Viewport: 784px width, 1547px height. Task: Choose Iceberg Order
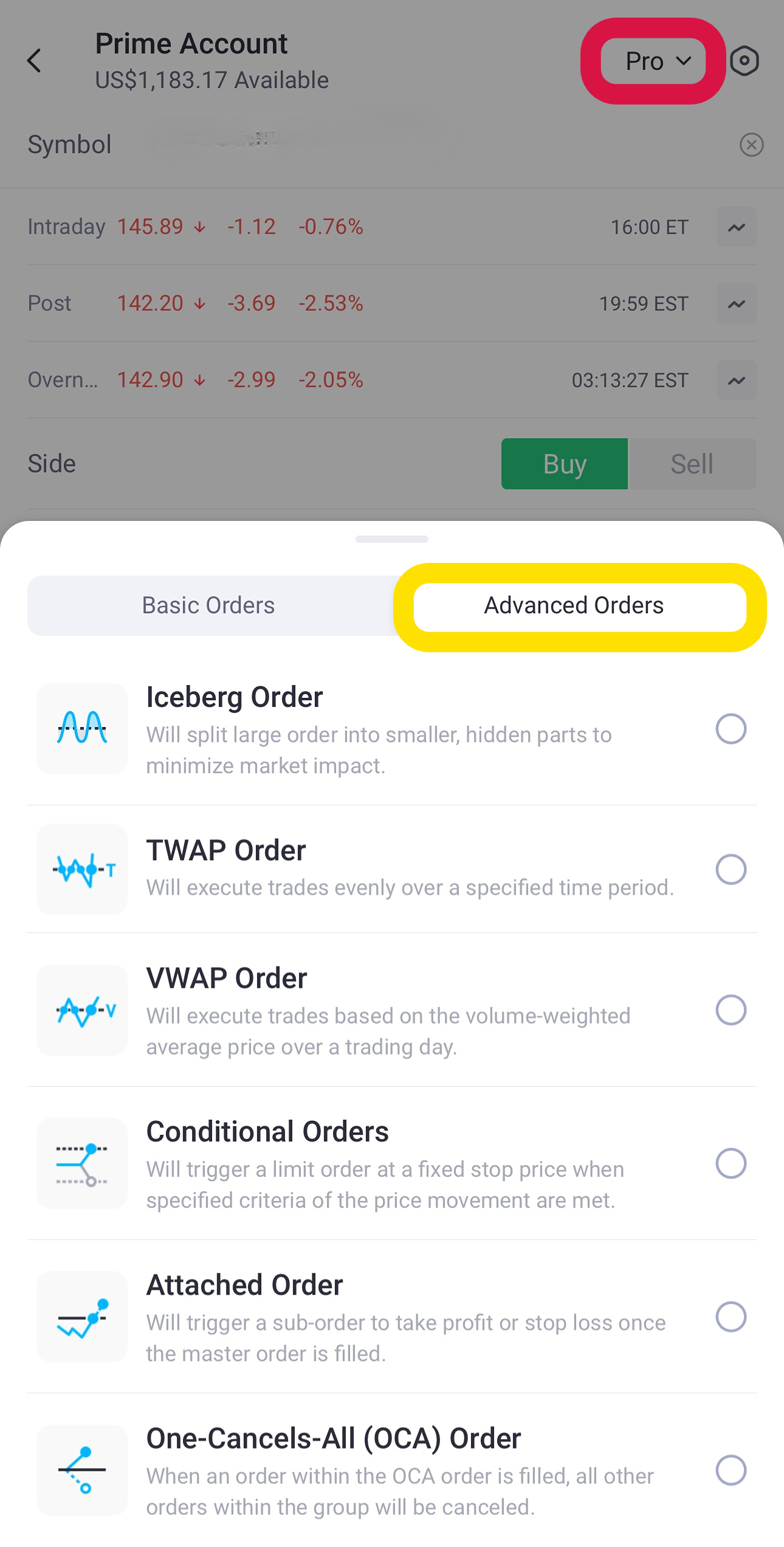[392, 729]
